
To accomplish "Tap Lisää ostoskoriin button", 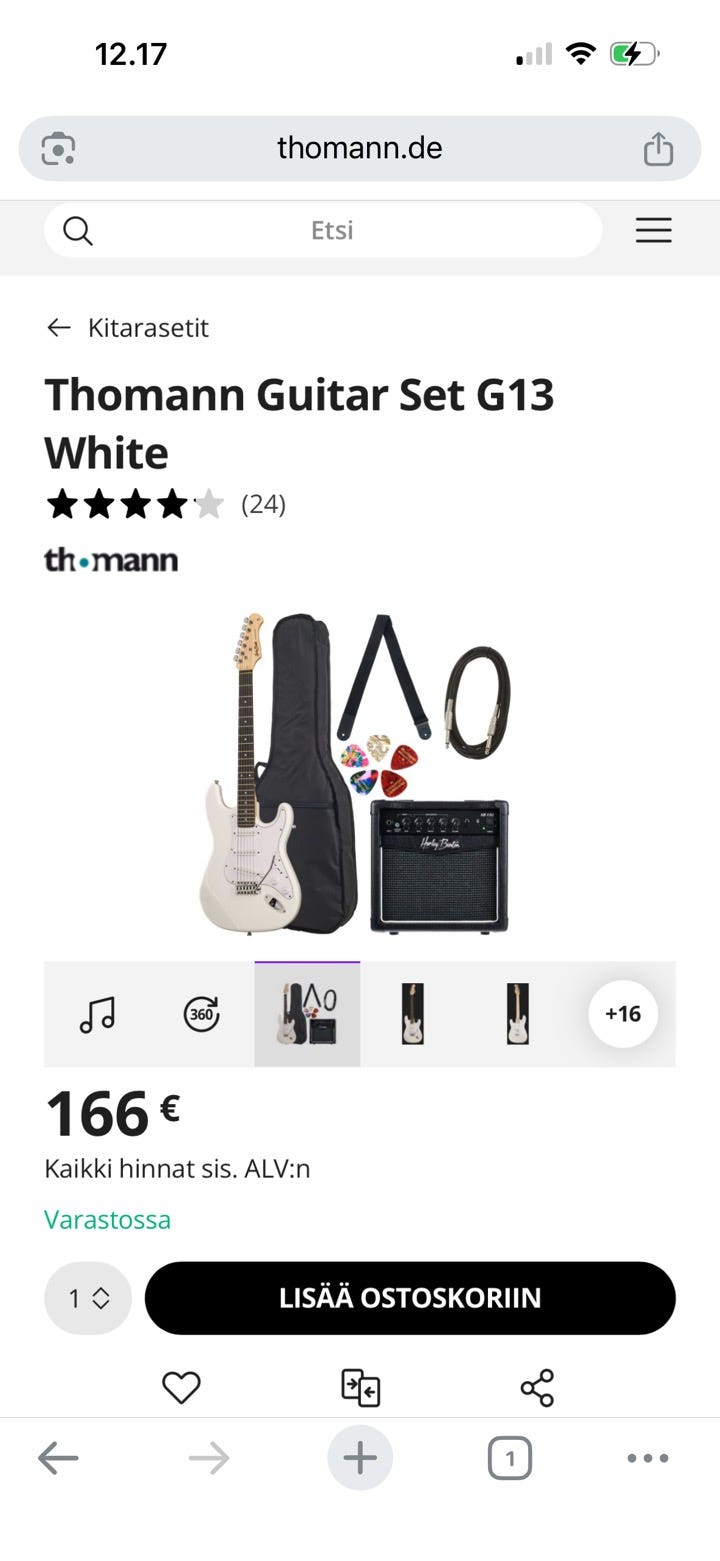I will click(410, 1298).
